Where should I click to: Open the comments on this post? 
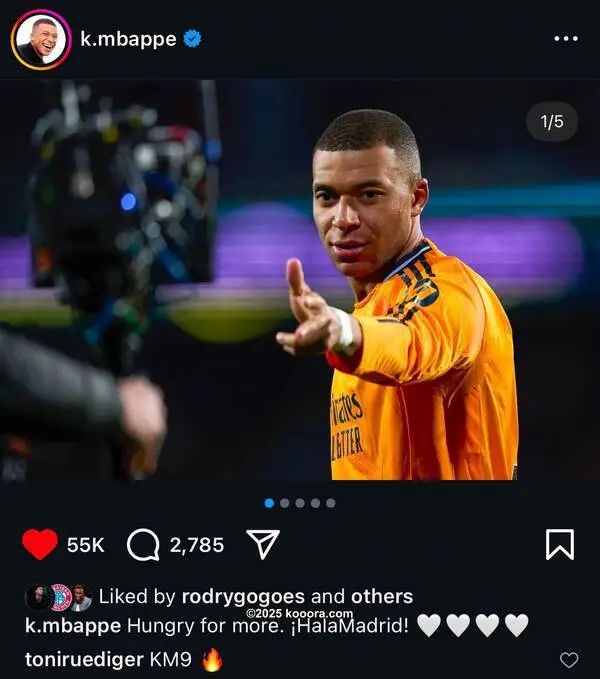click(x=144, y=544)
